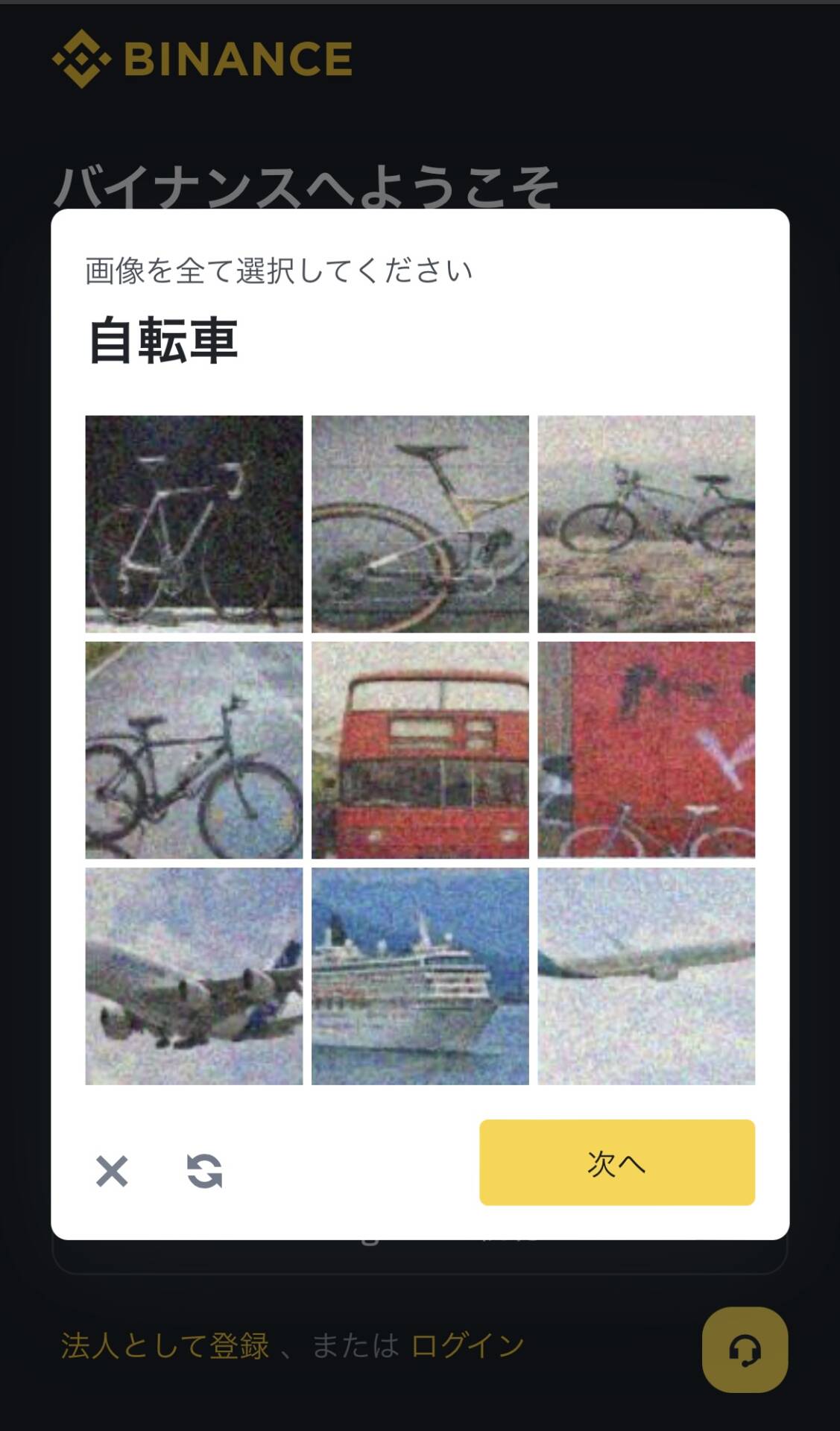840x1431 pixels.
Task: Tap the yellow 次へ button
Action: (x=616, y=1162)
